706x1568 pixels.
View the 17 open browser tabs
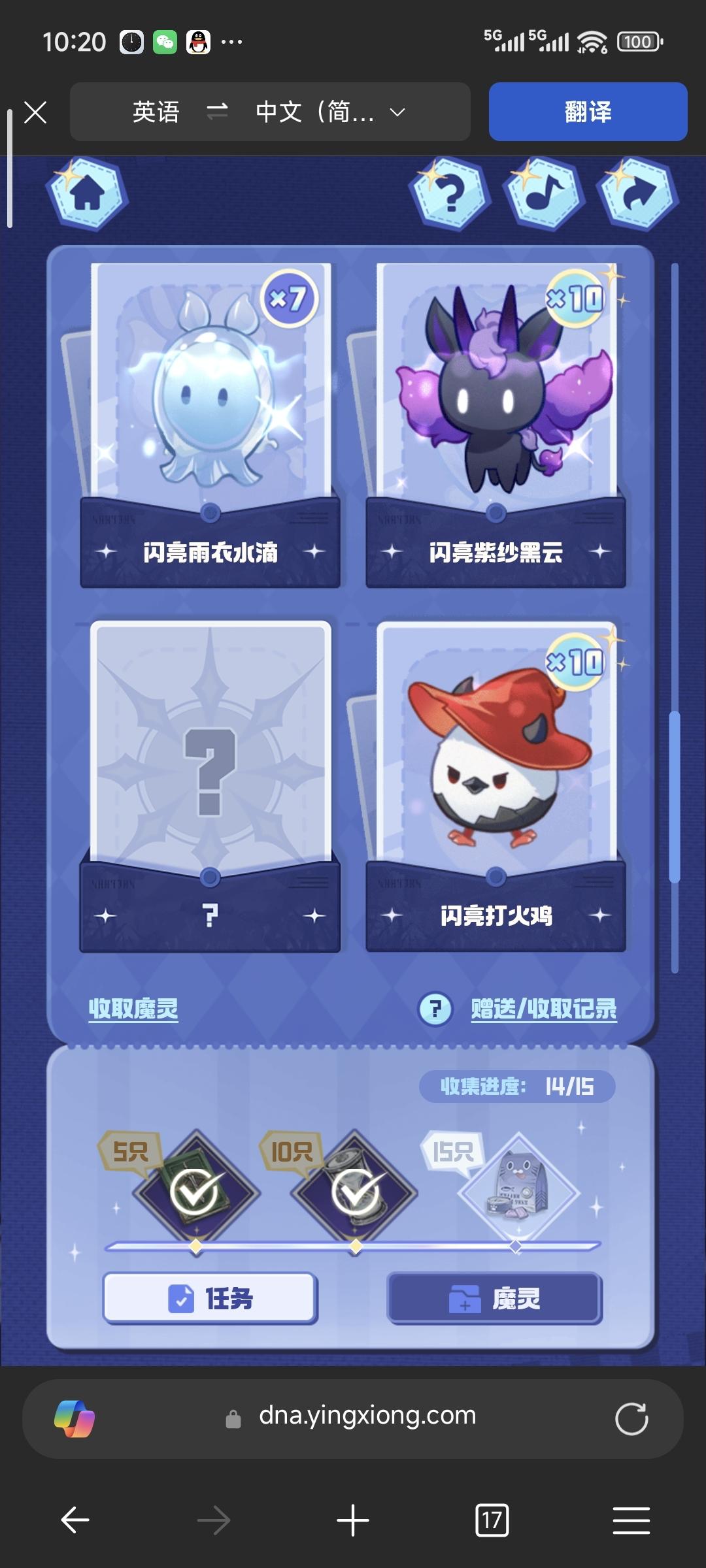(x=492, y=1520)
